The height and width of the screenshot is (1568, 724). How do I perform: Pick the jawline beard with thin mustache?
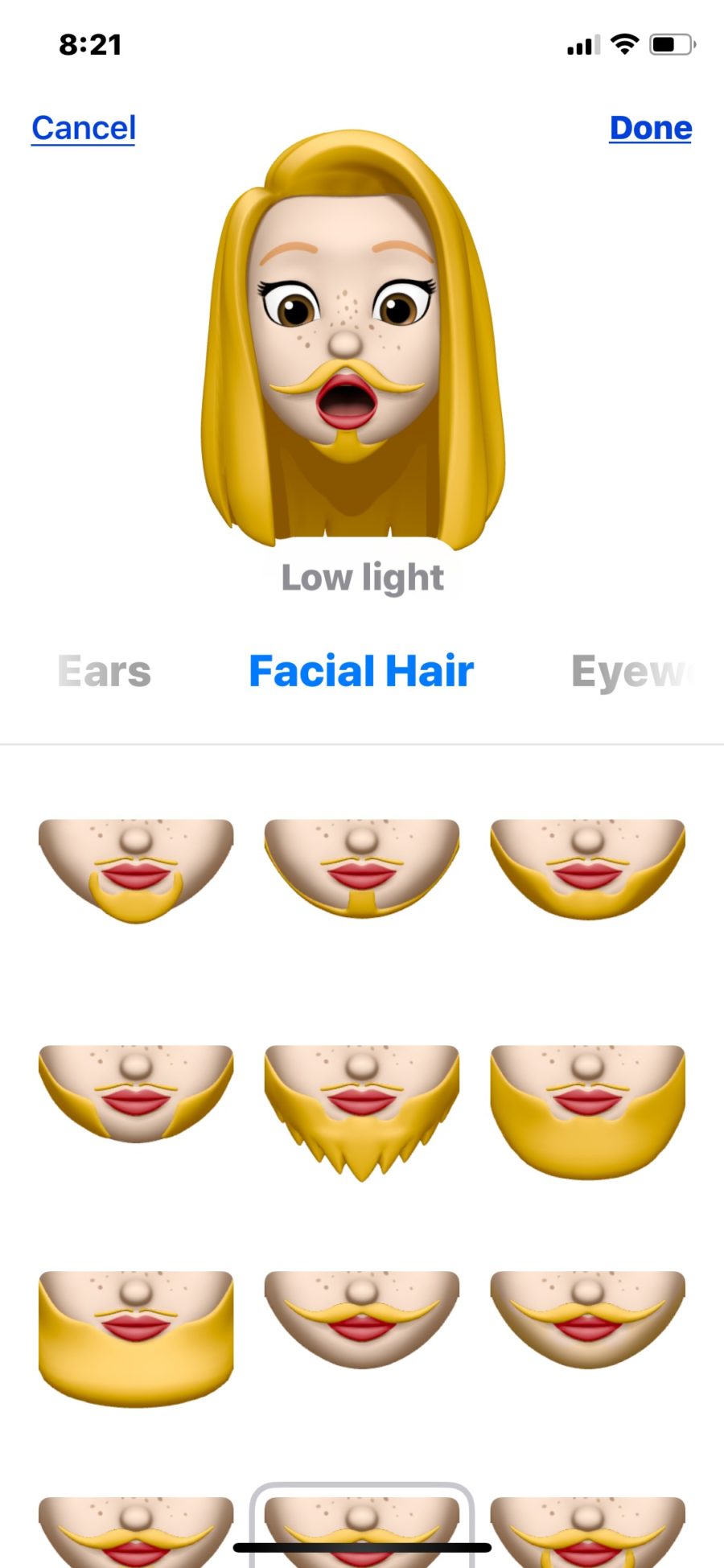click(x=587, y=869)
